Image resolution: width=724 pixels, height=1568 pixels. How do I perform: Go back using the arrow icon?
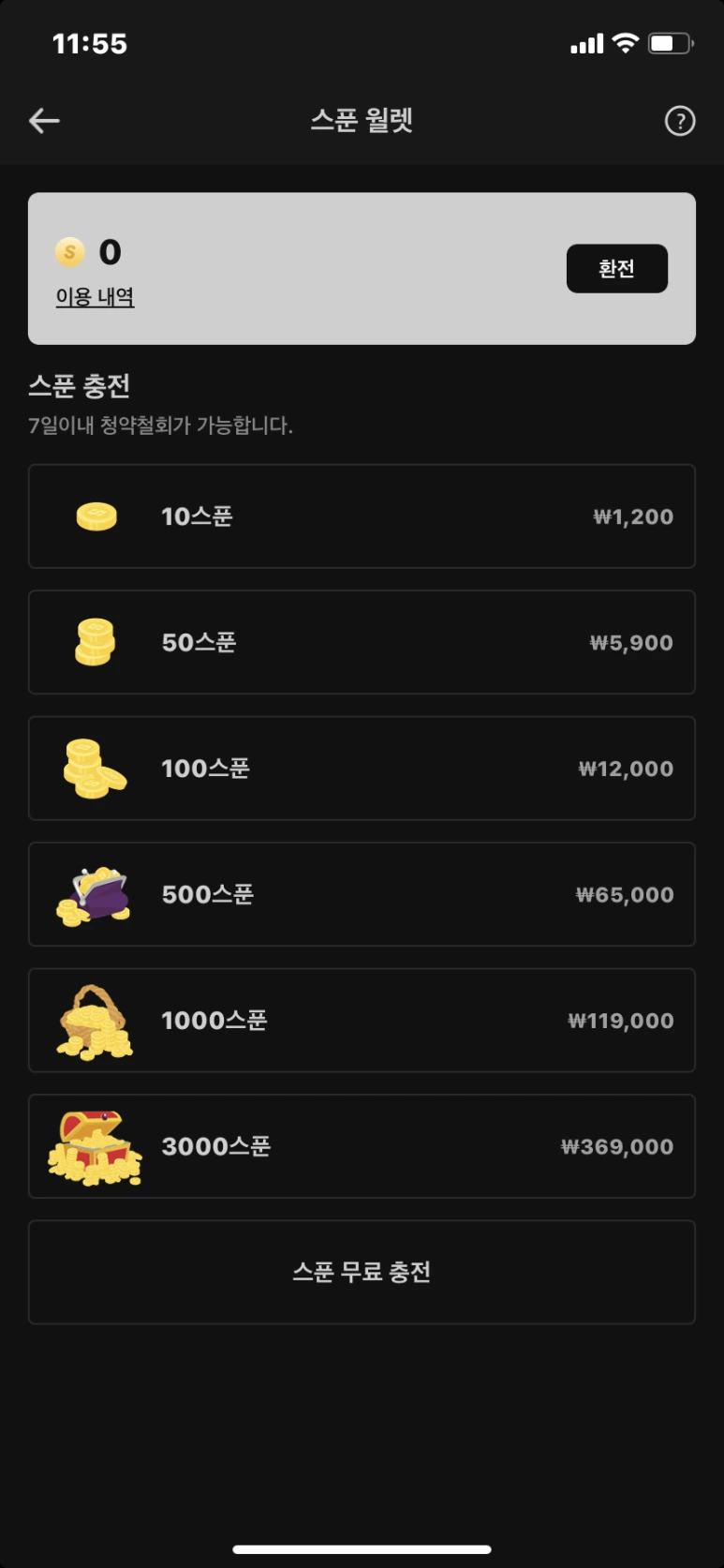click(x=44, y=121)
